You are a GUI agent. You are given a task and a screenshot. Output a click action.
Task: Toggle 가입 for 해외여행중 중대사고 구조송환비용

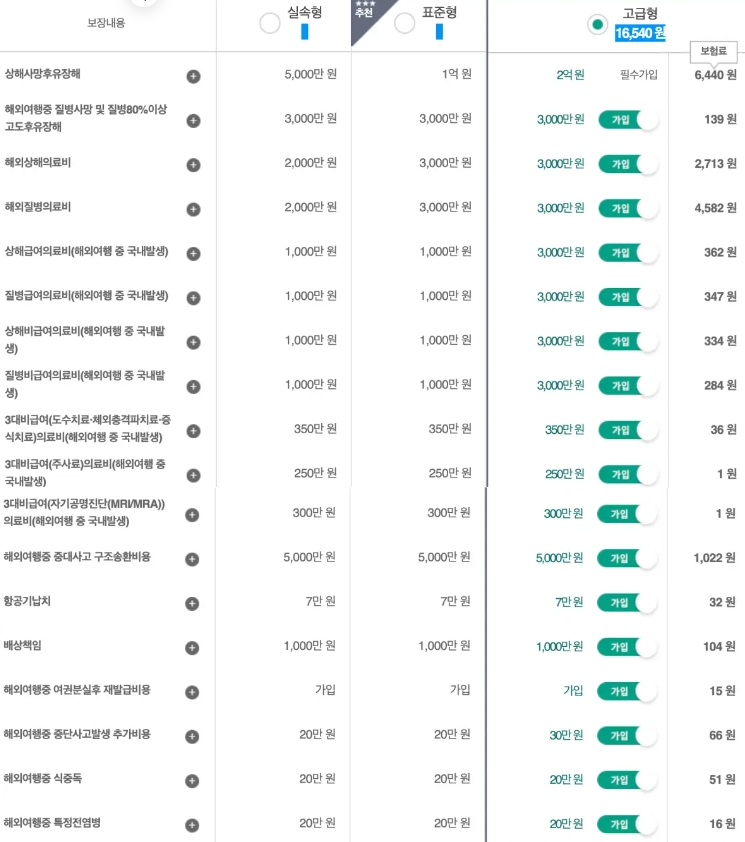tap(629, 558)
